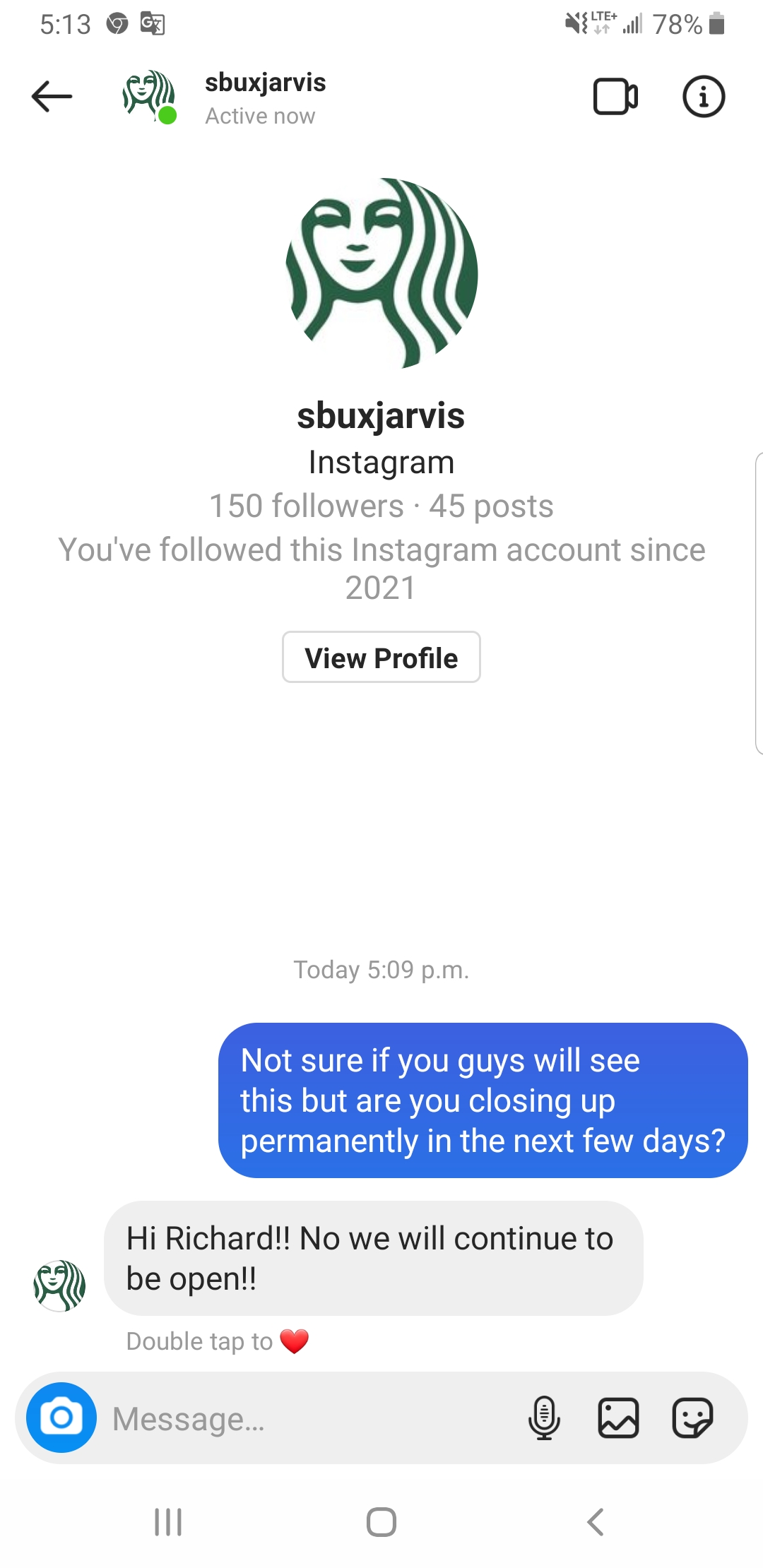The height and width of the screenshot is (1568, 763).
Task: Start a video call with sbuxjarvis
Action: point(615,97)
